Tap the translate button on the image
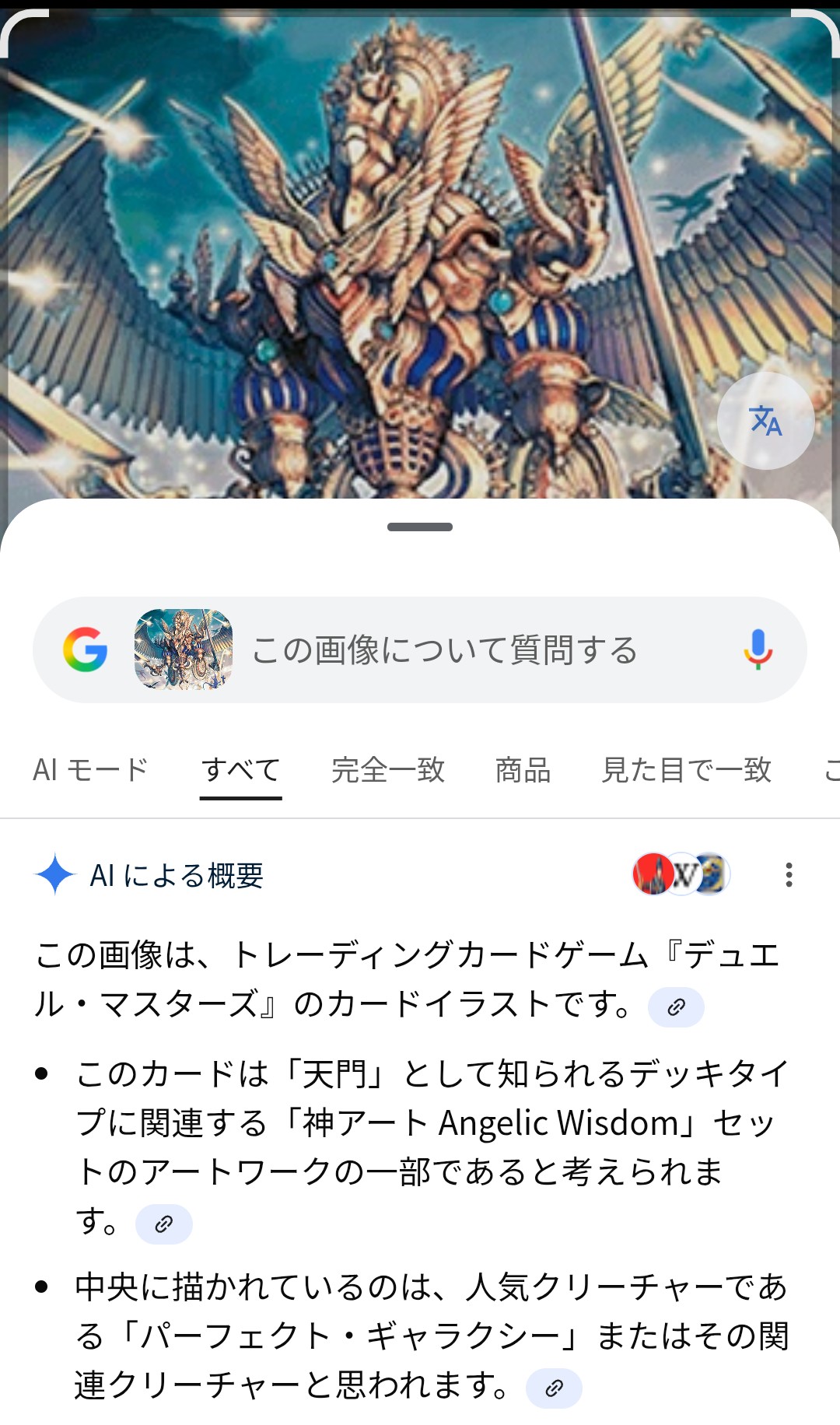Viewport: 840px width, 1425px height. (765, 421)
